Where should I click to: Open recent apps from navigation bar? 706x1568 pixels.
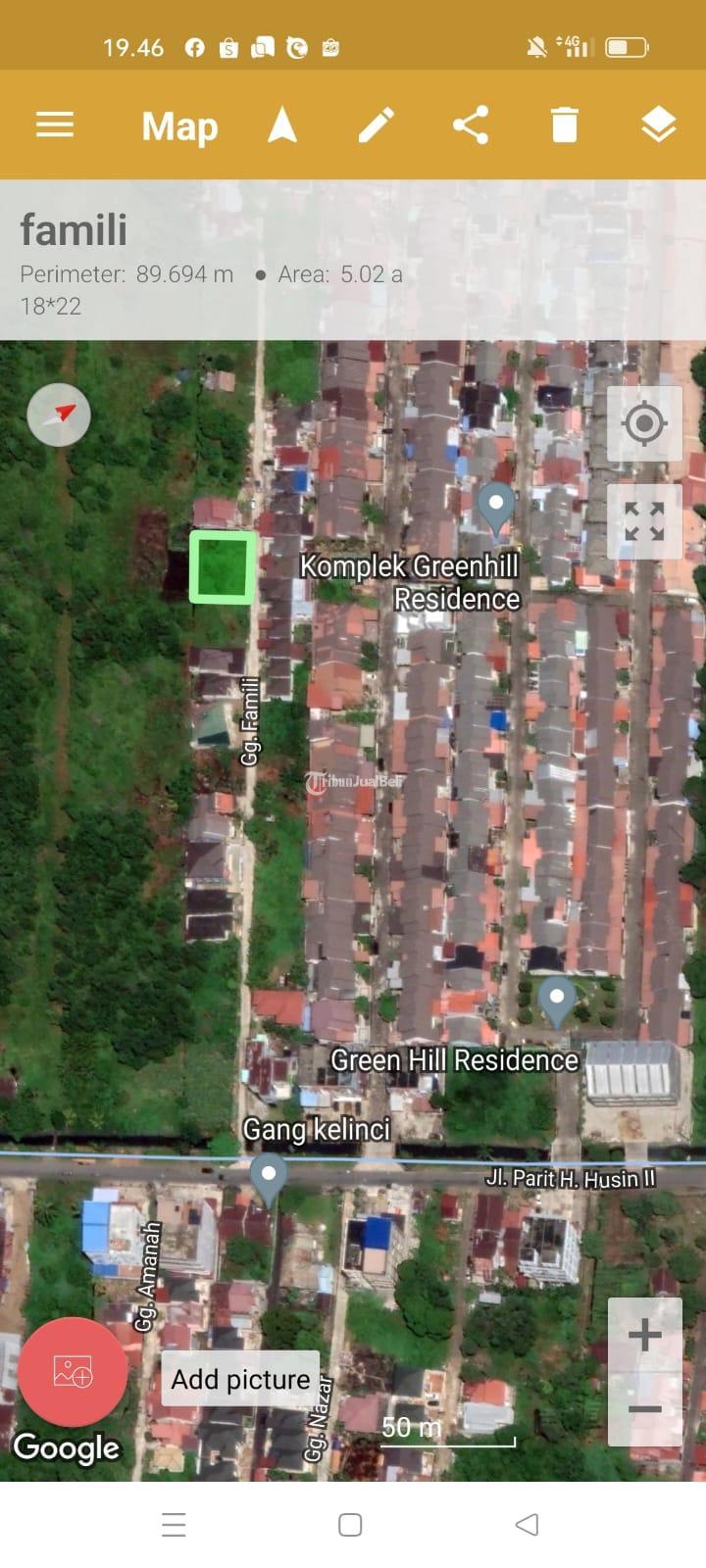[174, 1524]
